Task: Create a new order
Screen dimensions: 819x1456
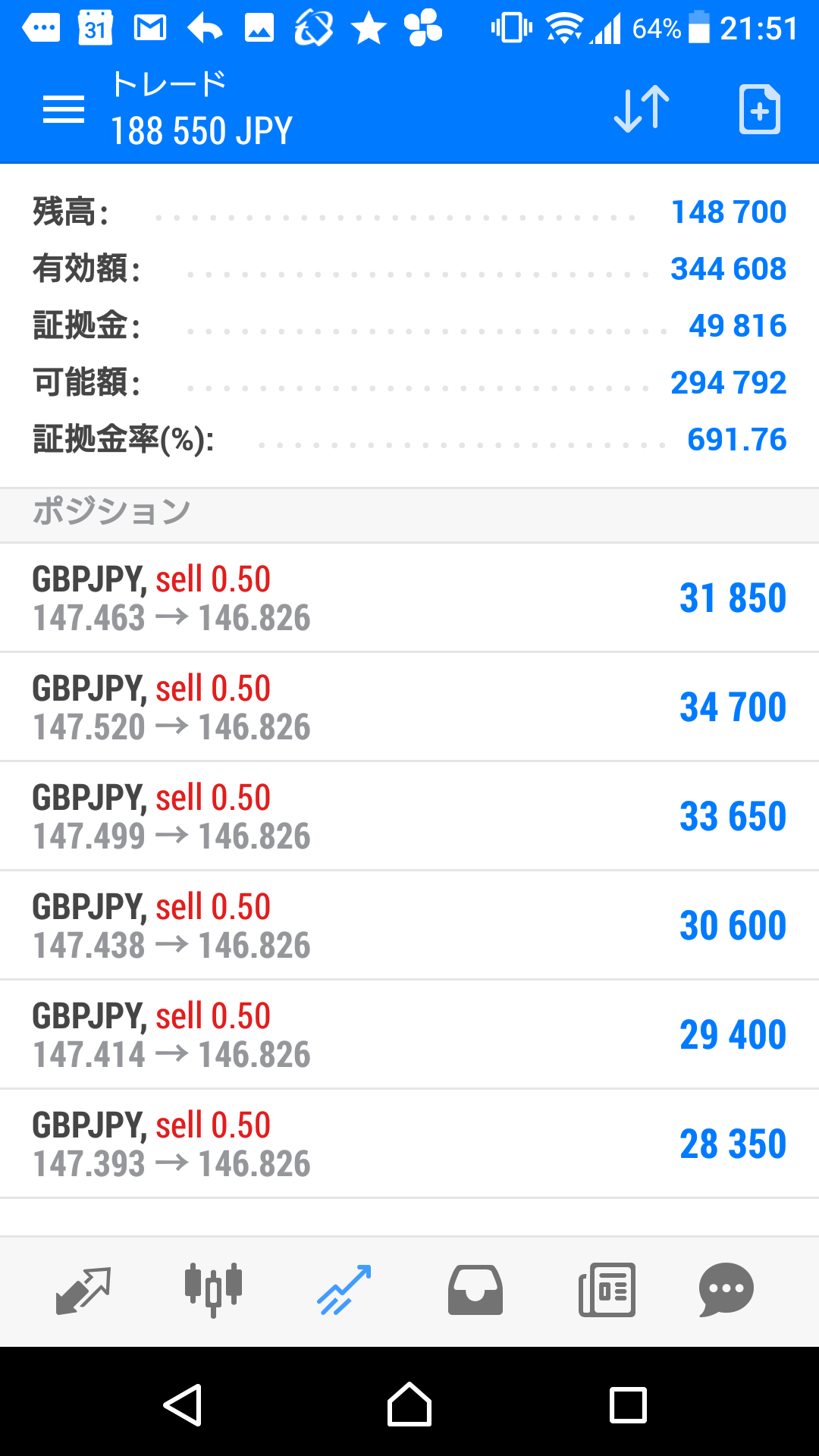Action: pyautogui.click(x=760, y=110)
